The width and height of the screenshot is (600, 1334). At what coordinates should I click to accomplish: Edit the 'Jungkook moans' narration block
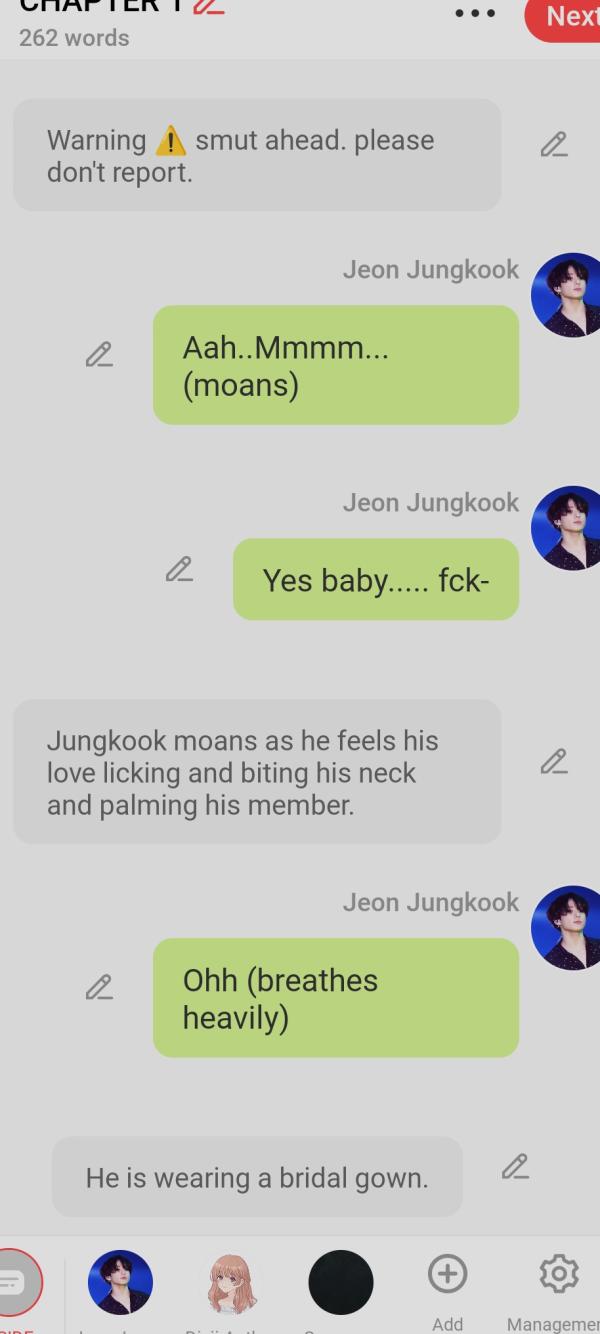point(553,762)
